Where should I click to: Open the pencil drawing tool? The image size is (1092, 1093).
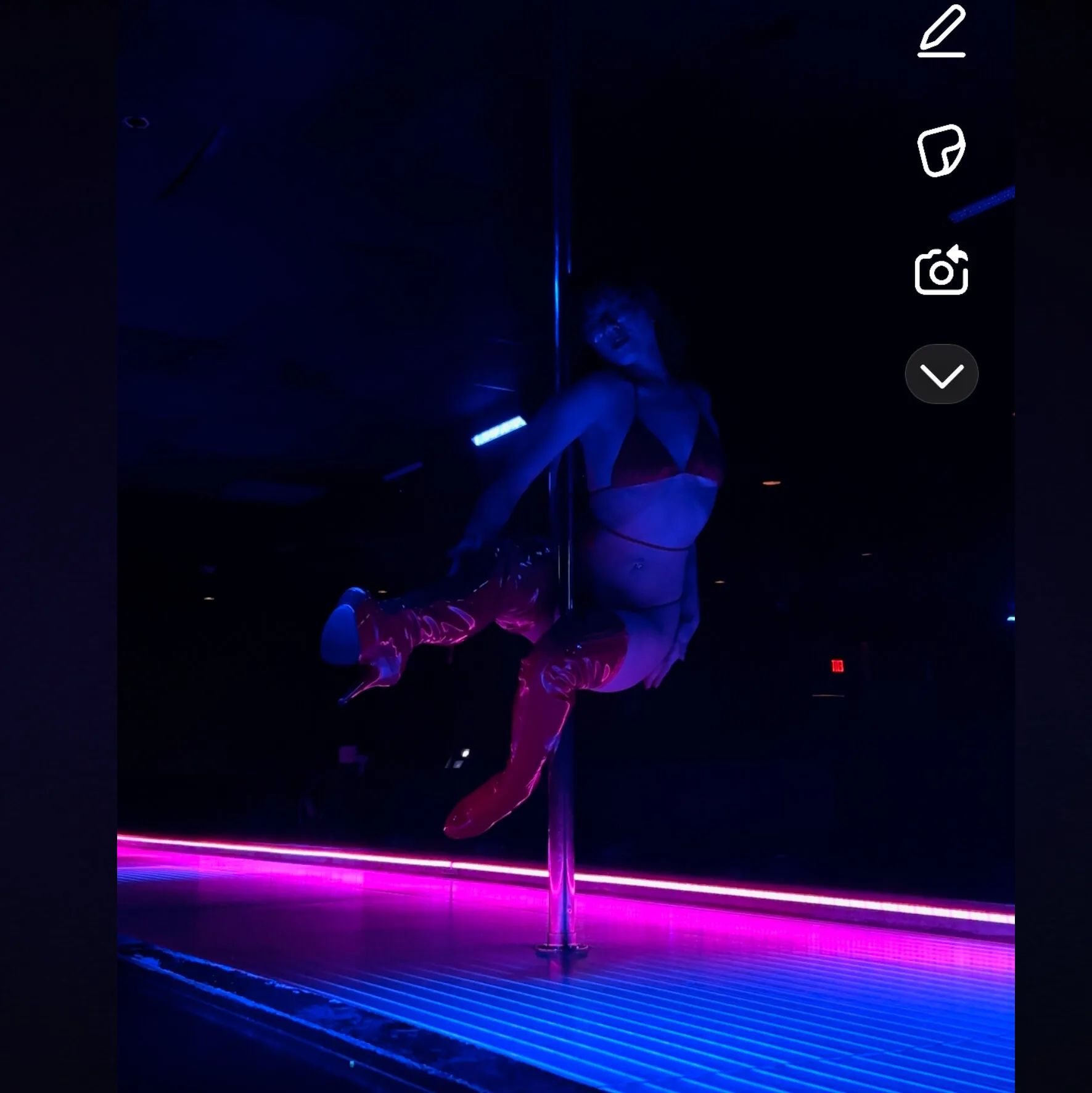(942, 31)
